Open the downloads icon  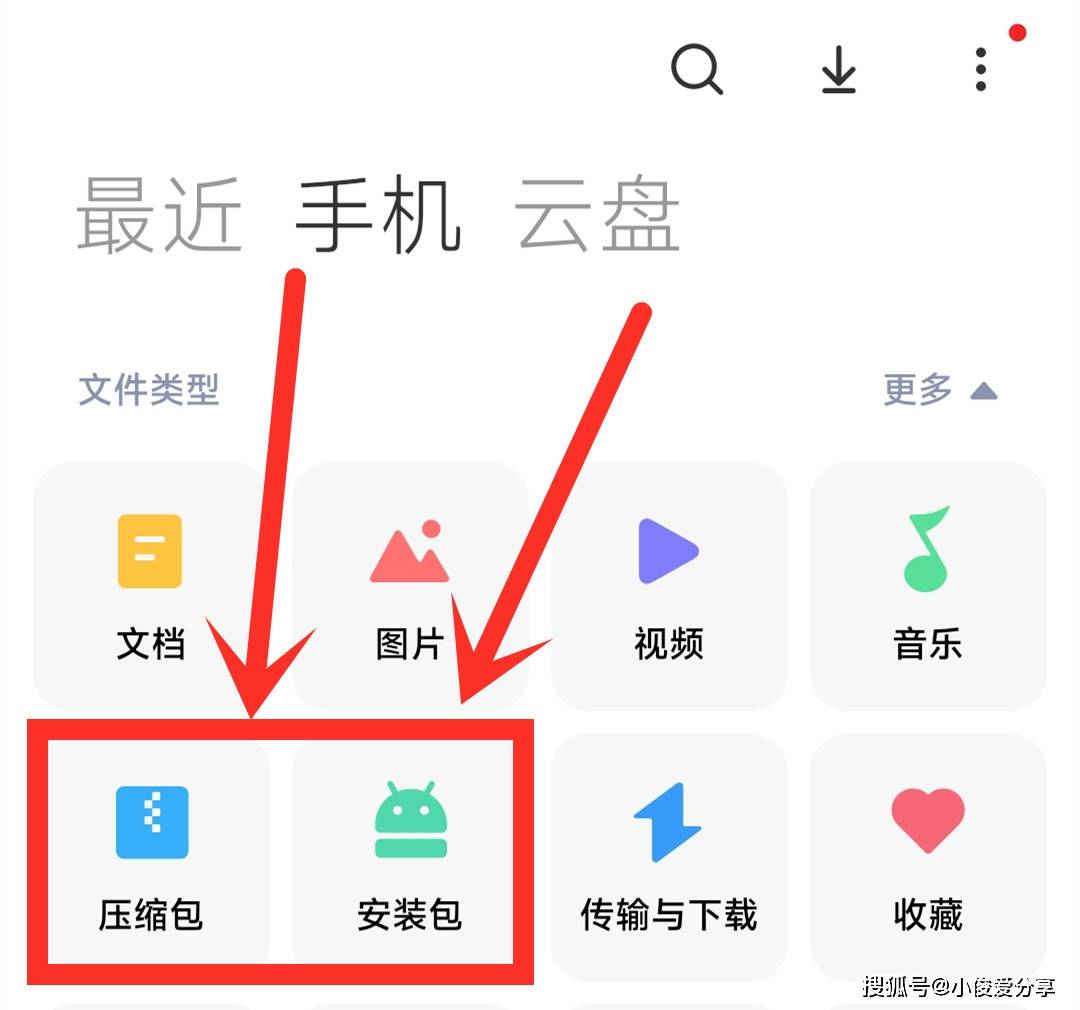(x=838, y=70)
